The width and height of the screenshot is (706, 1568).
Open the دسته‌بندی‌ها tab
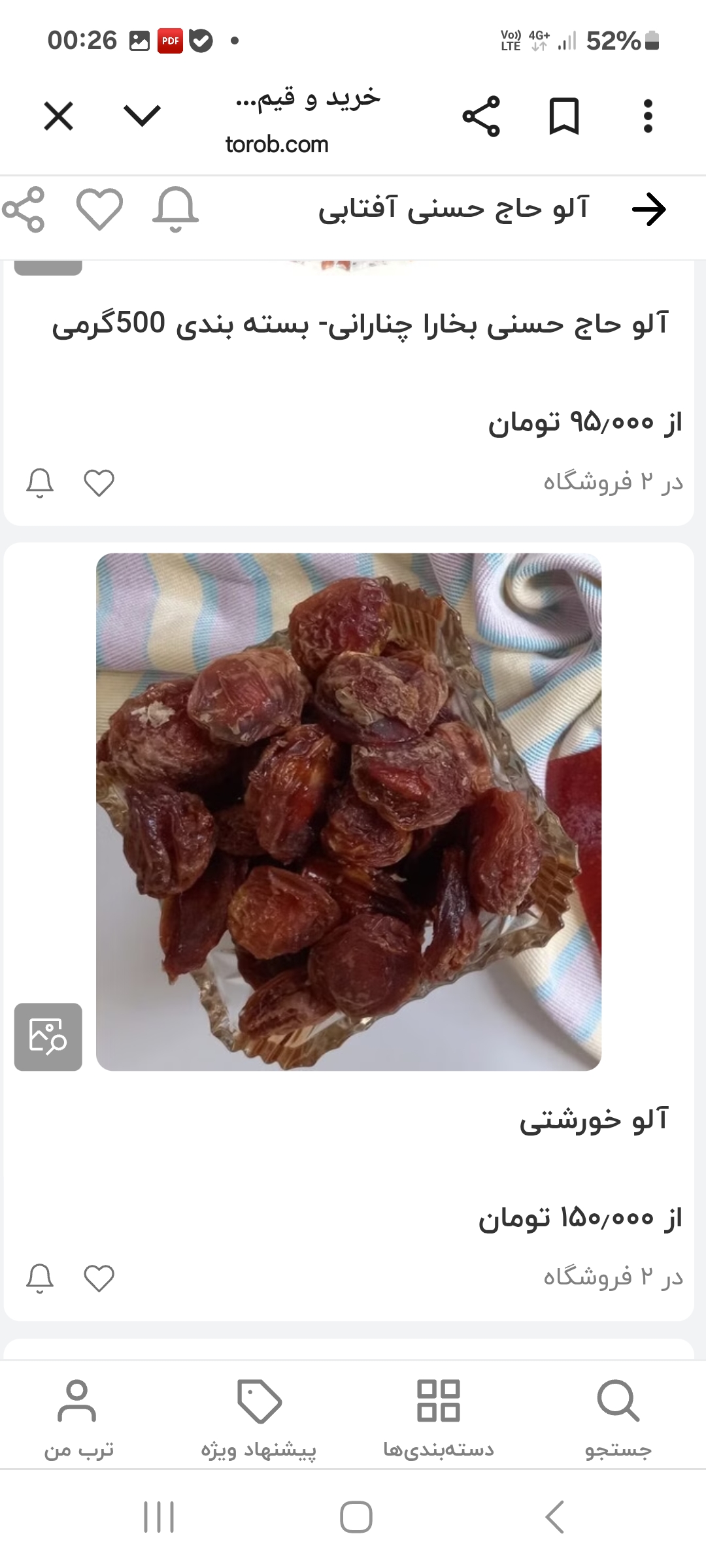[x=439, y=1419]
